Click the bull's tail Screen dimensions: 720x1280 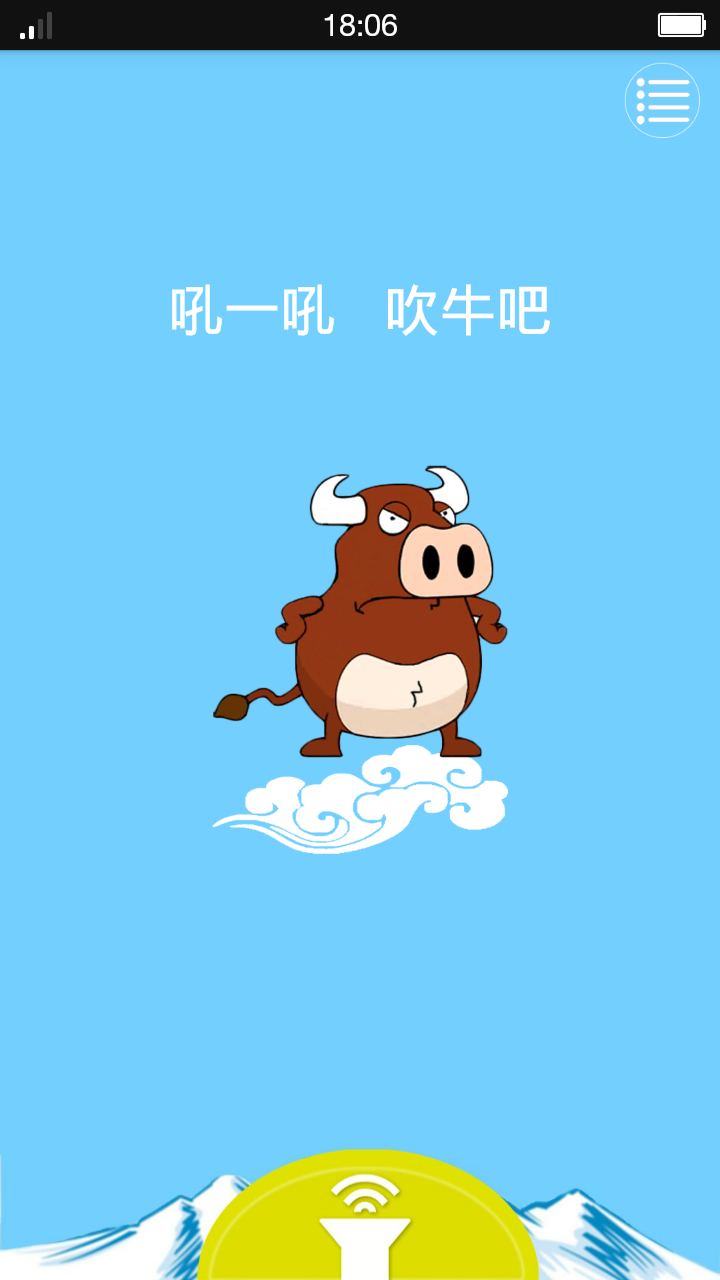tap(240, 700)
